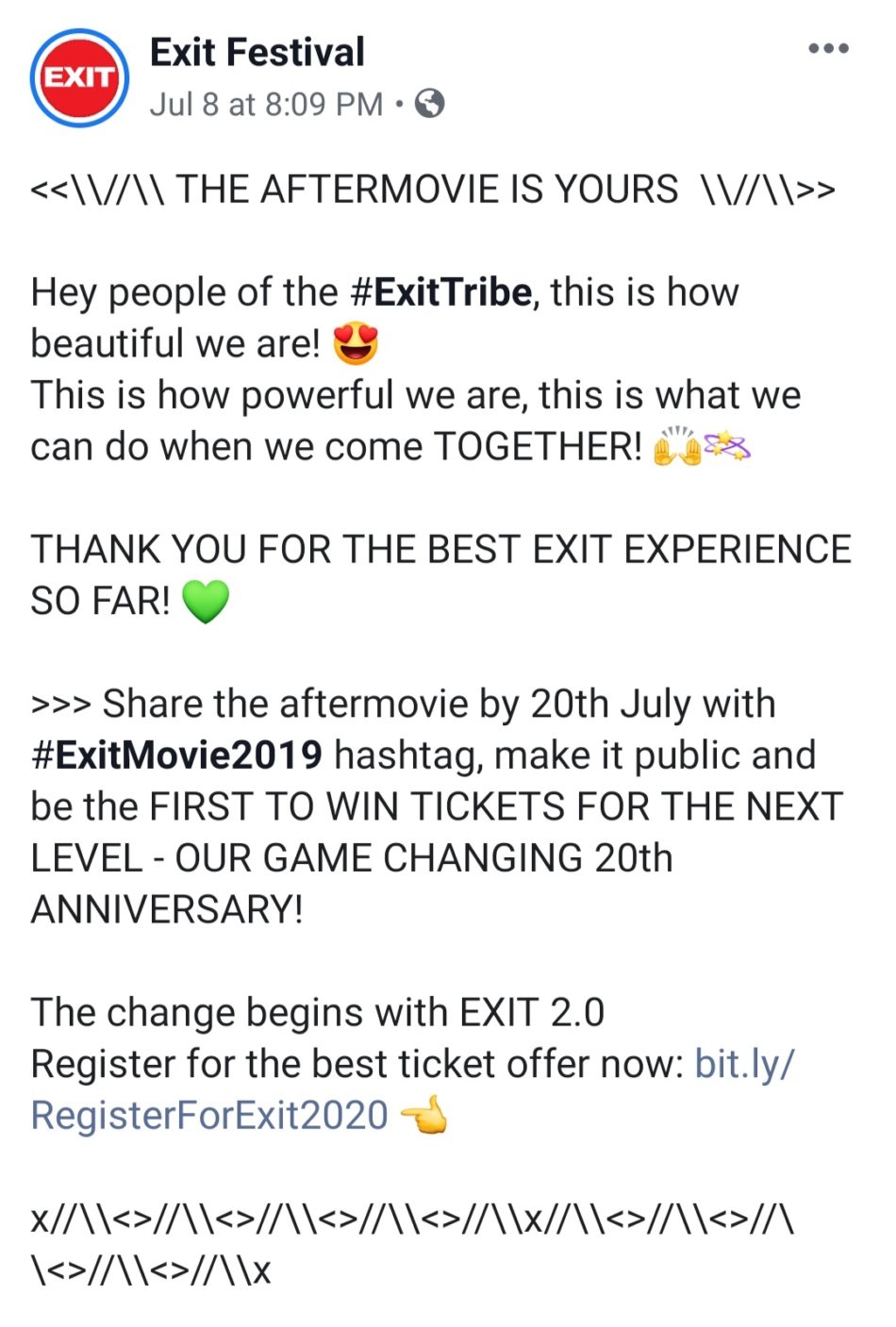The width and height of the screenshot is (896, 1327).
Task: Open the bit.ly/RegisterForExit2020 link
Action: point(209,1115)
